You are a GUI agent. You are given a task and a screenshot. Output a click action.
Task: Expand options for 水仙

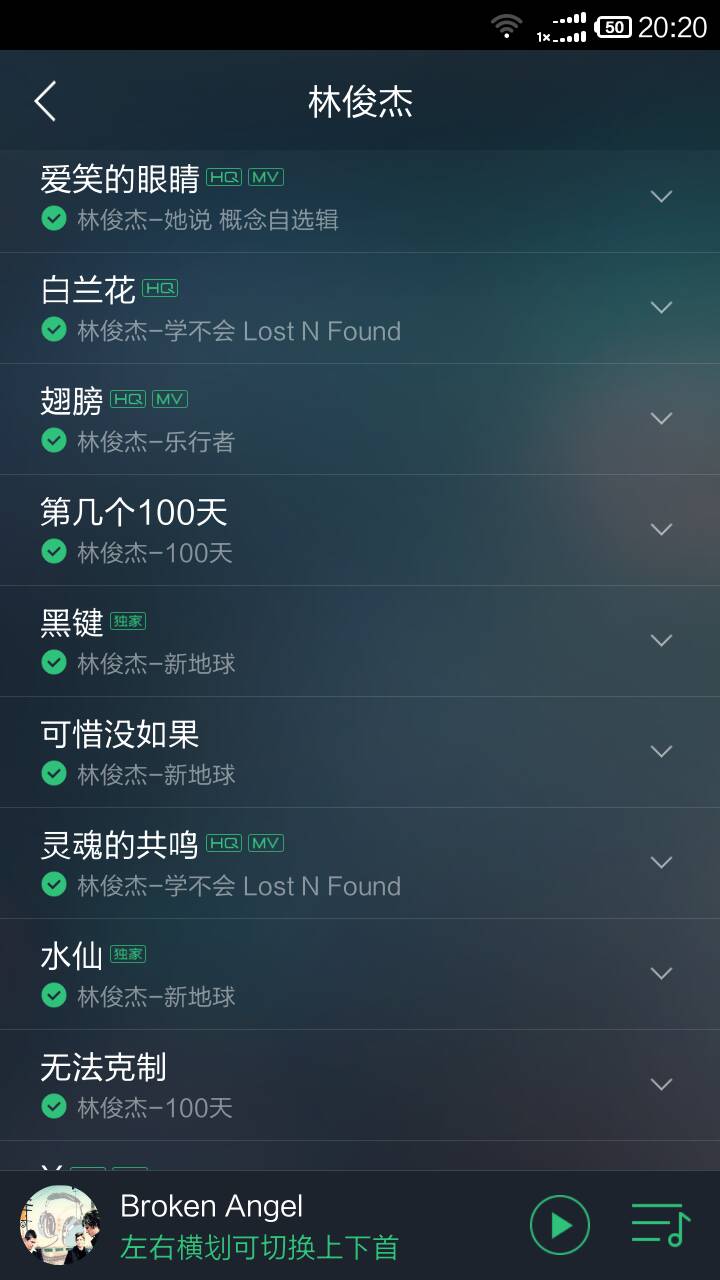tap(661, 974)
